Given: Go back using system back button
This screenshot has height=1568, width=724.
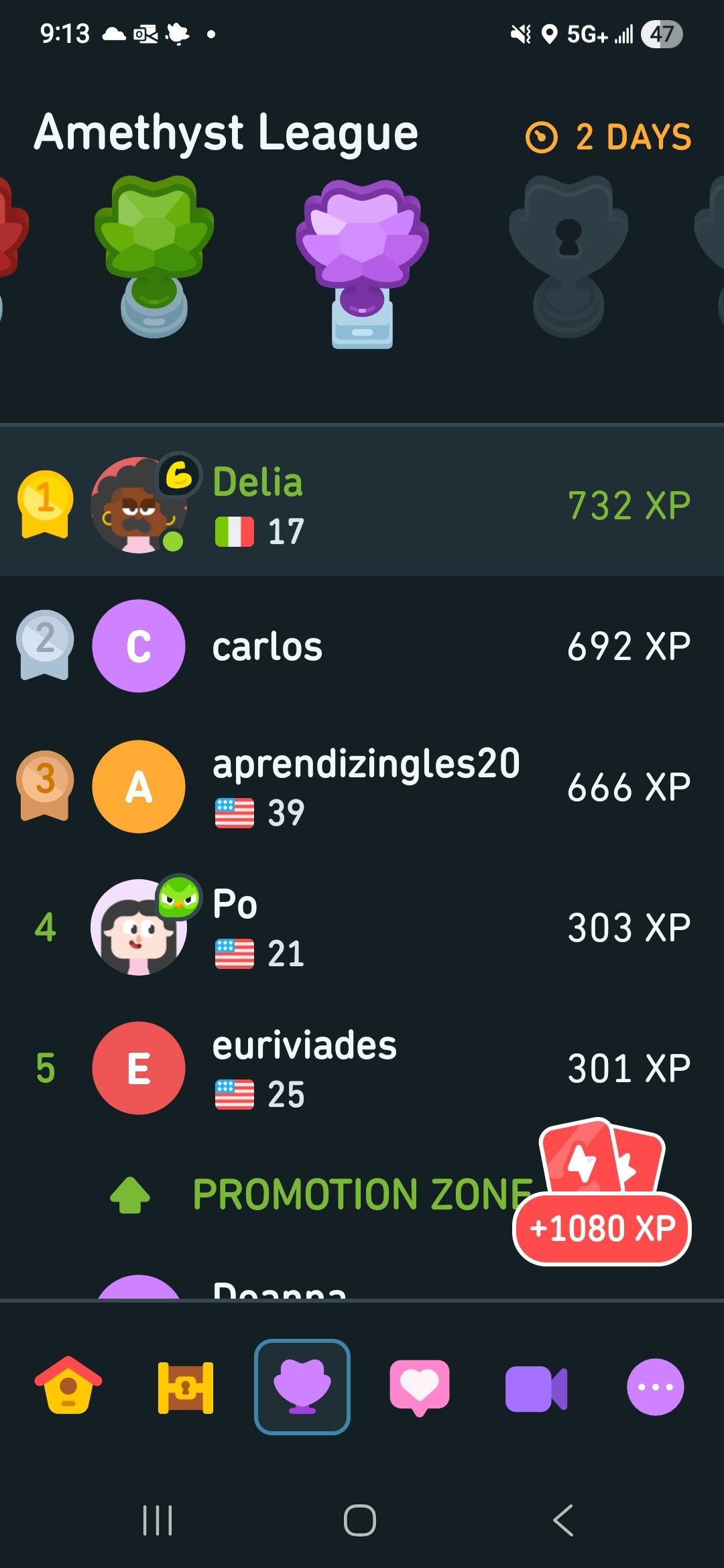Looking at the screenshot, I should 563,1520.
